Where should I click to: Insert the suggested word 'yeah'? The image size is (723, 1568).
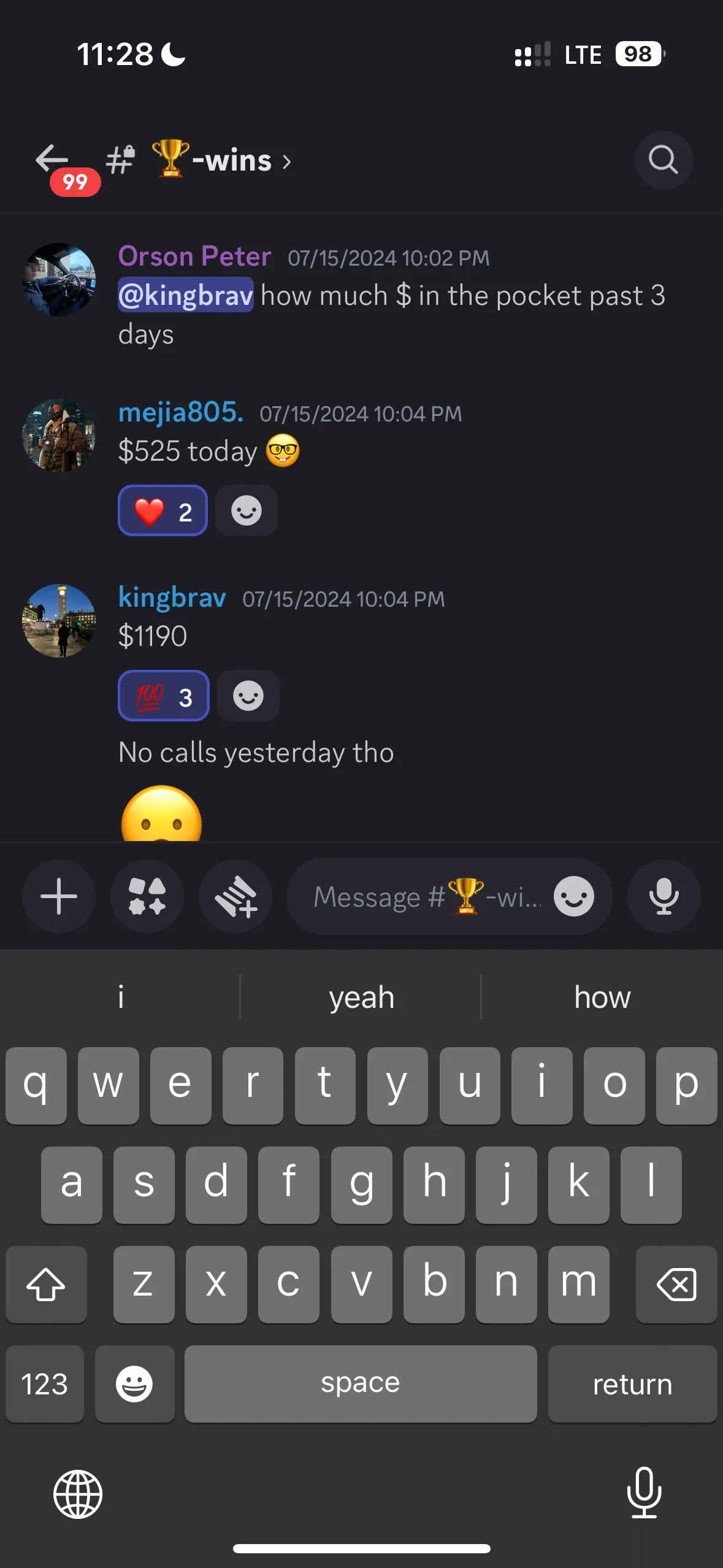pos(361,997)
